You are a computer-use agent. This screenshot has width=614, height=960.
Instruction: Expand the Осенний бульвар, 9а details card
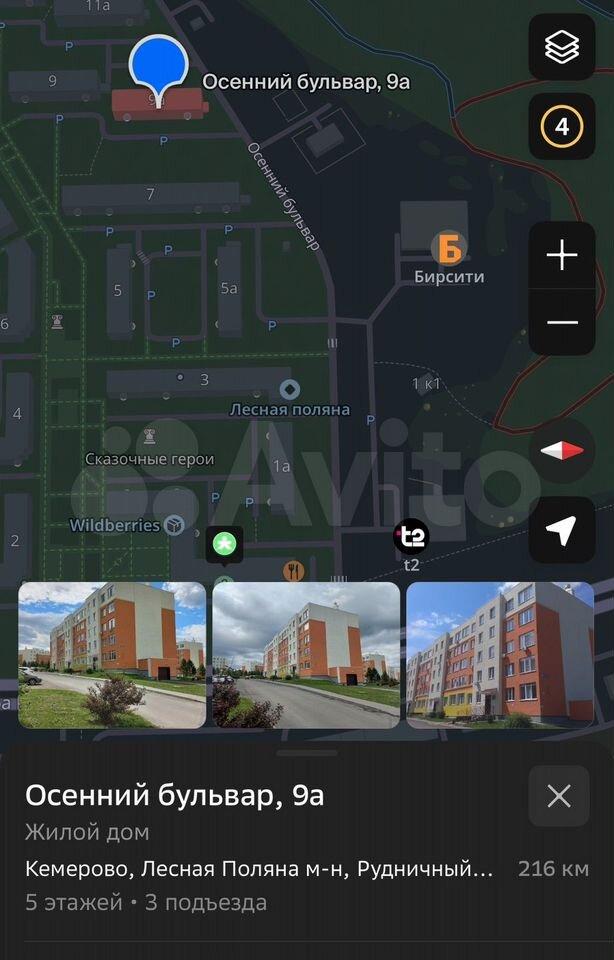click(306, 752)
